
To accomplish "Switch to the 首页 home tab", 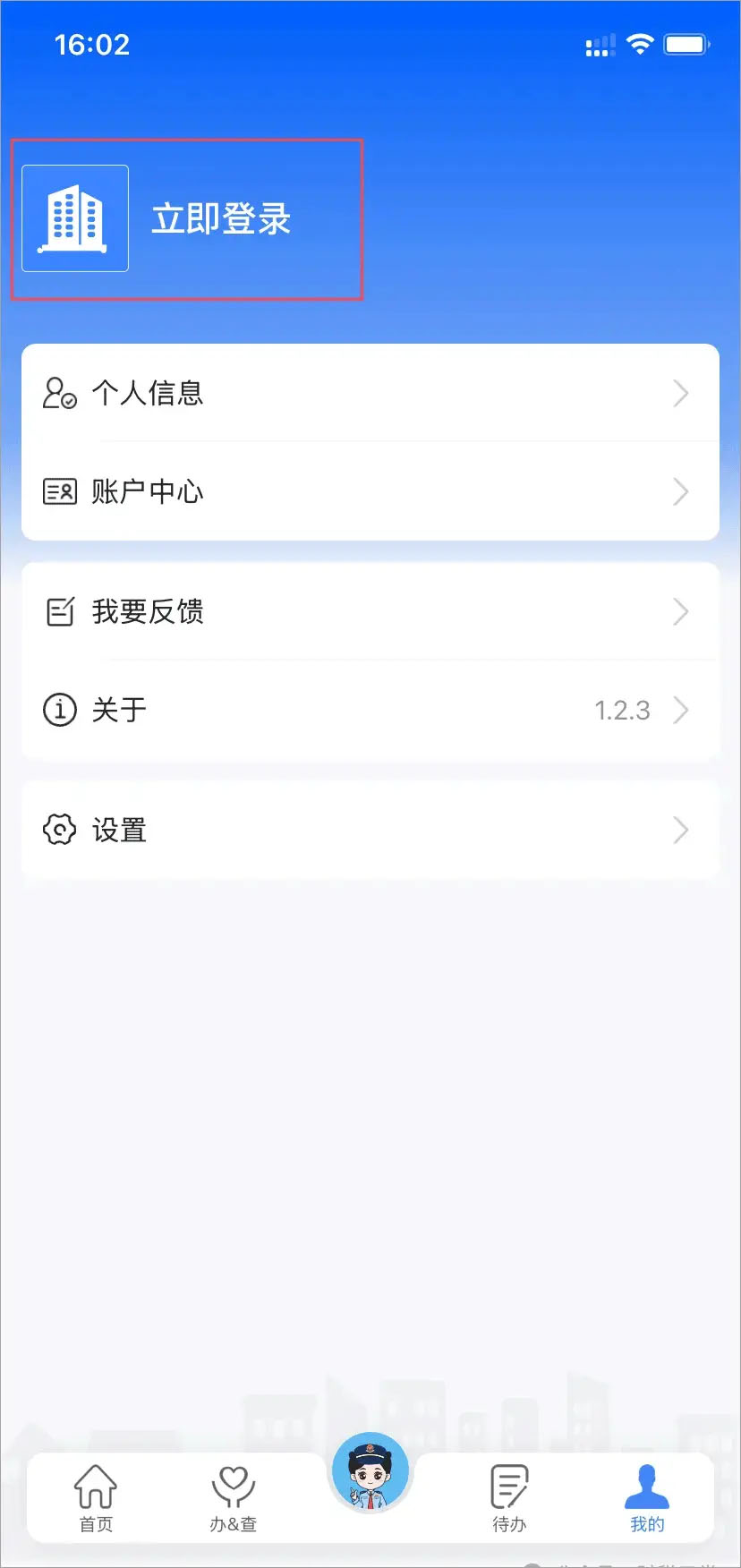I will tap(96, 1498).
